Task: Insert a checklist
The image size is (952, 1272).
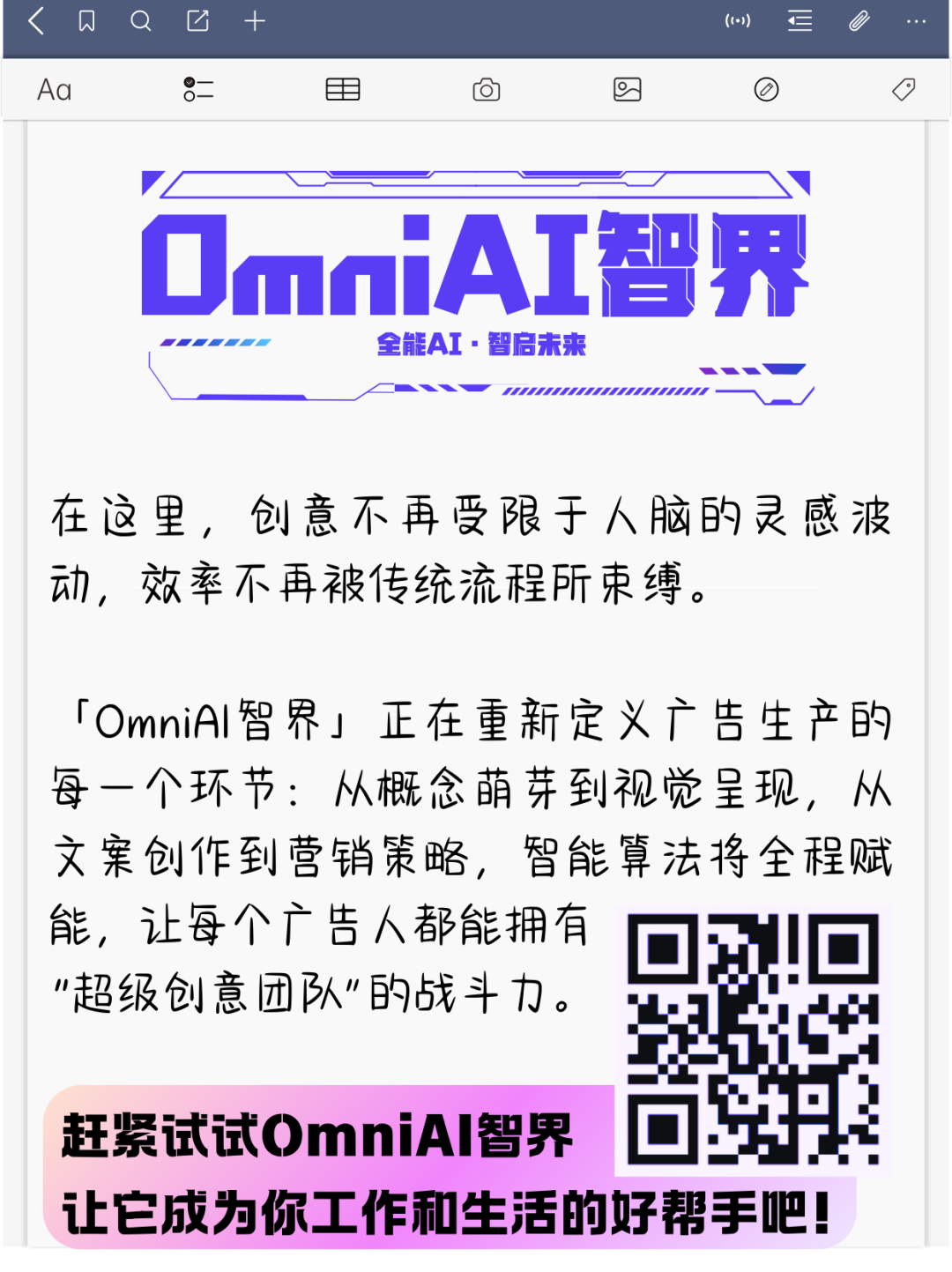Action: coord(198,90)
